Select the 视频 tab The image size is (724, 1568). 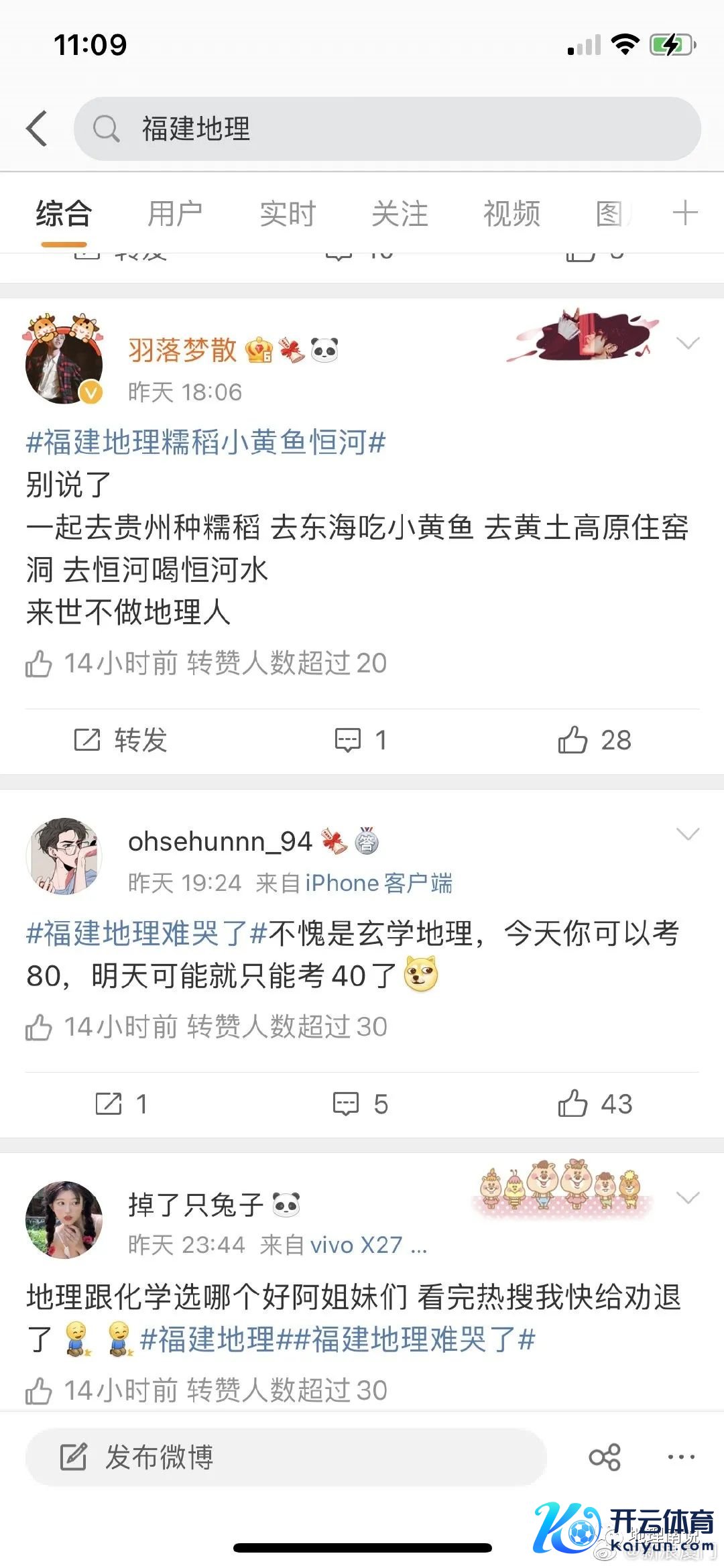click(x=511, y=215)
